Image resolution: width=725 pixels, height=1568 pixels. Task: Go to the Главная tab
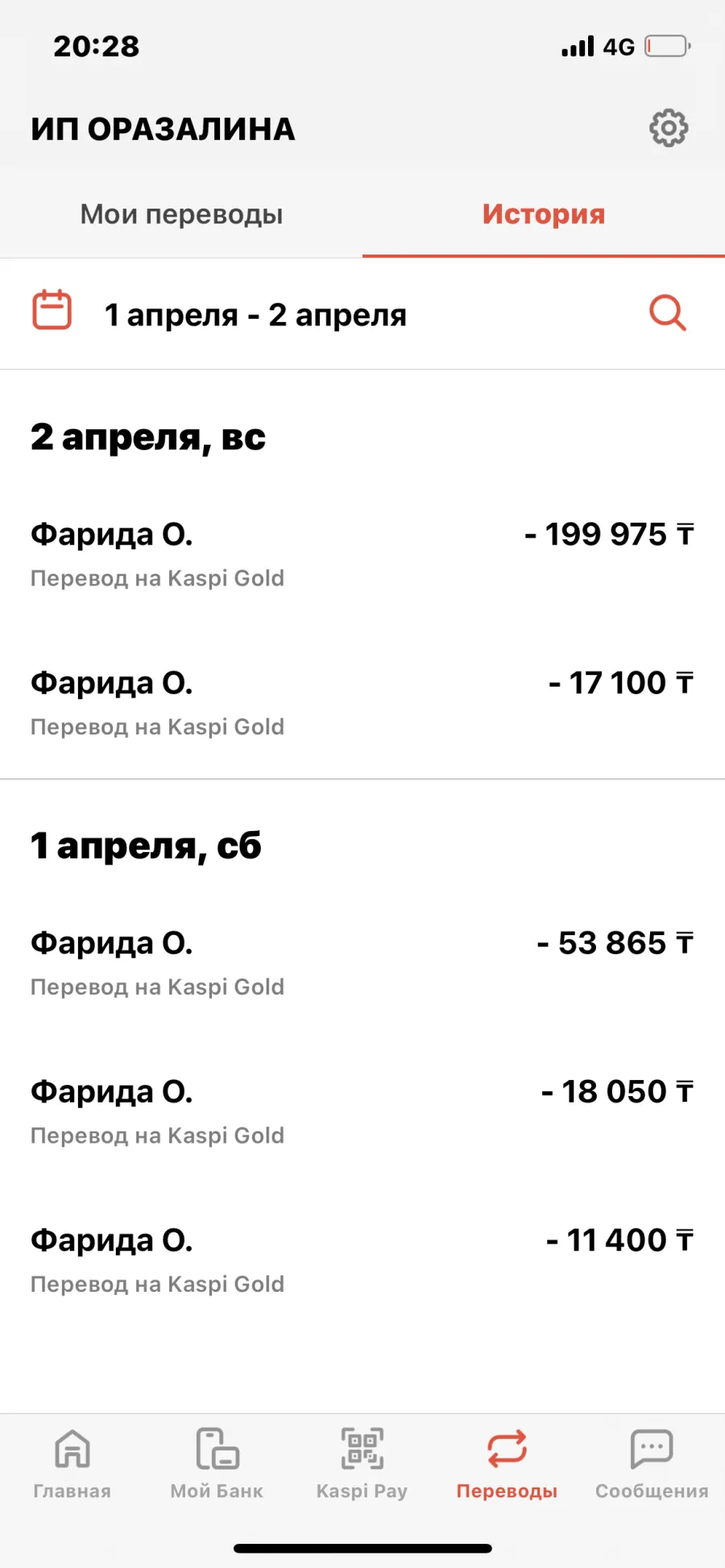[72, 1463]
